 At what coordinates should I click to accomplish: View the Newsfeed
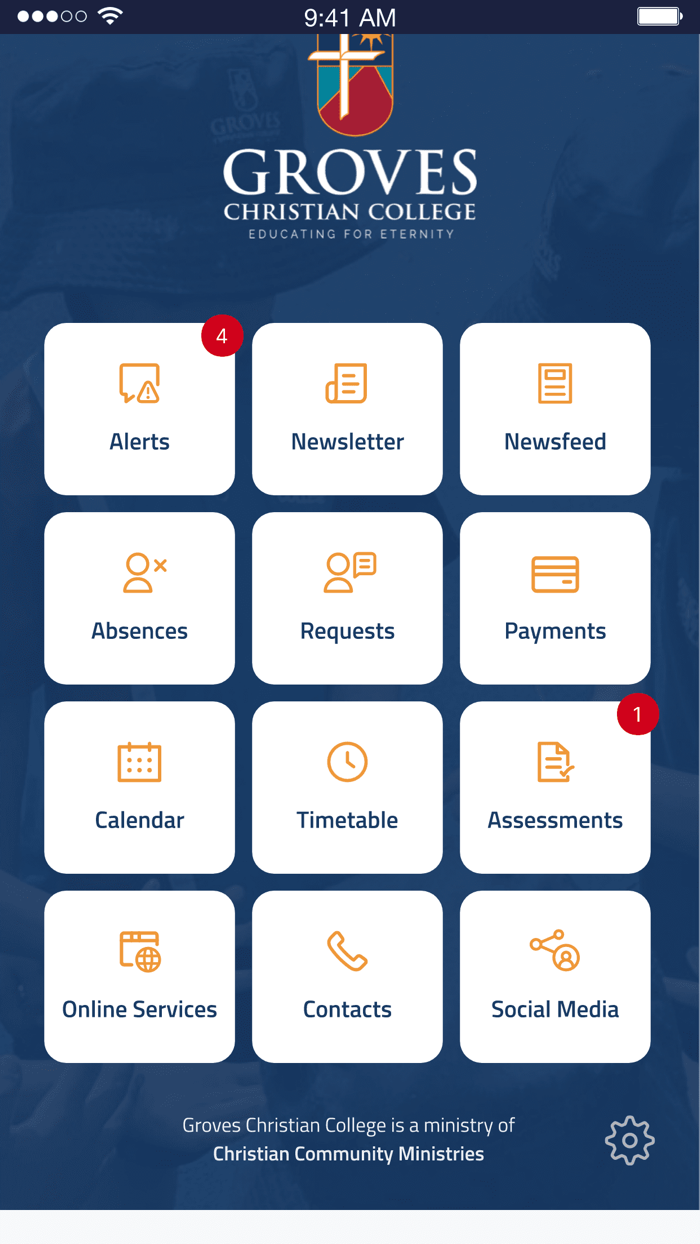(555, 409)
